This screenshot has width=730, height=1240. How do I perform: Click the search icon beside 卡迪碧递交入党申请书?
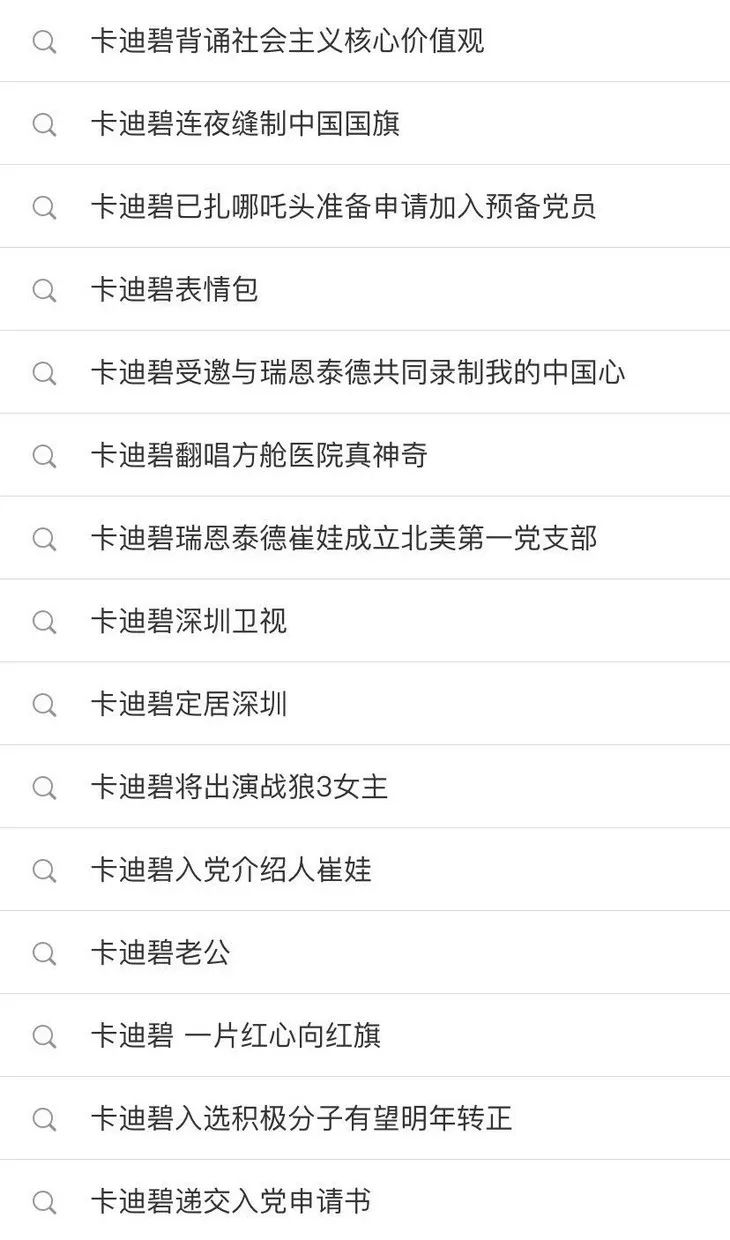point(43,1201)
